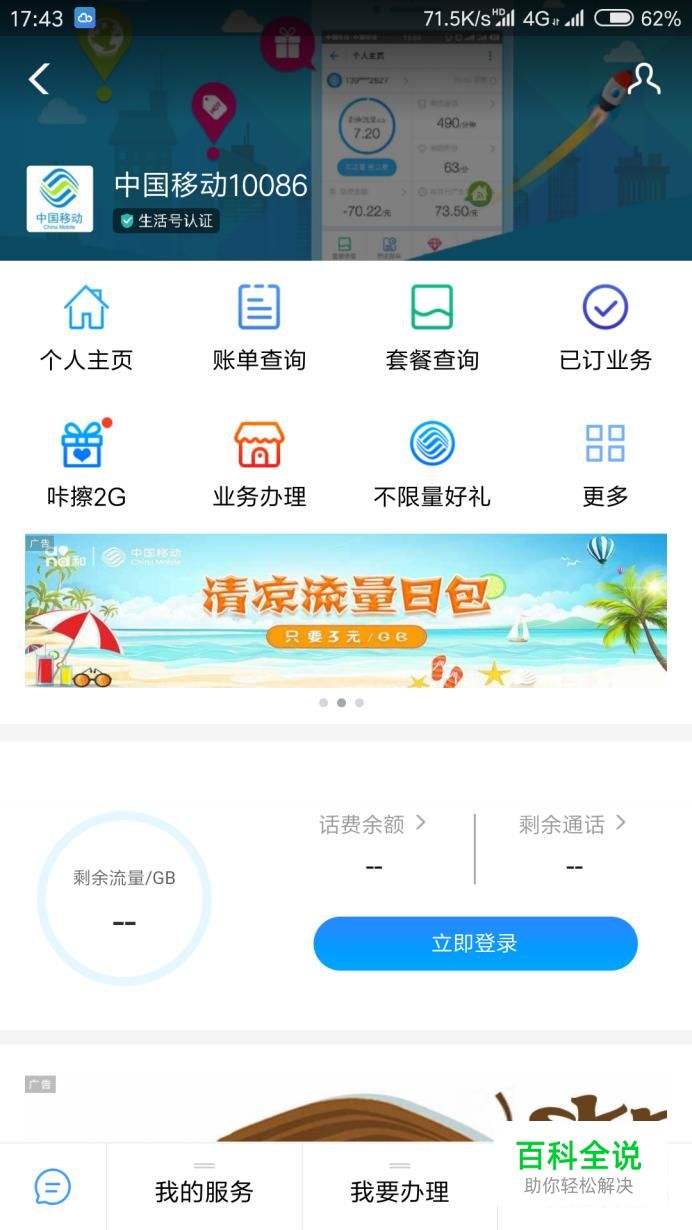Open 个人主页 personal homepage
The height and width of the screenshot is (1230, 692).
pyautogui.click(x=86, y=327)
